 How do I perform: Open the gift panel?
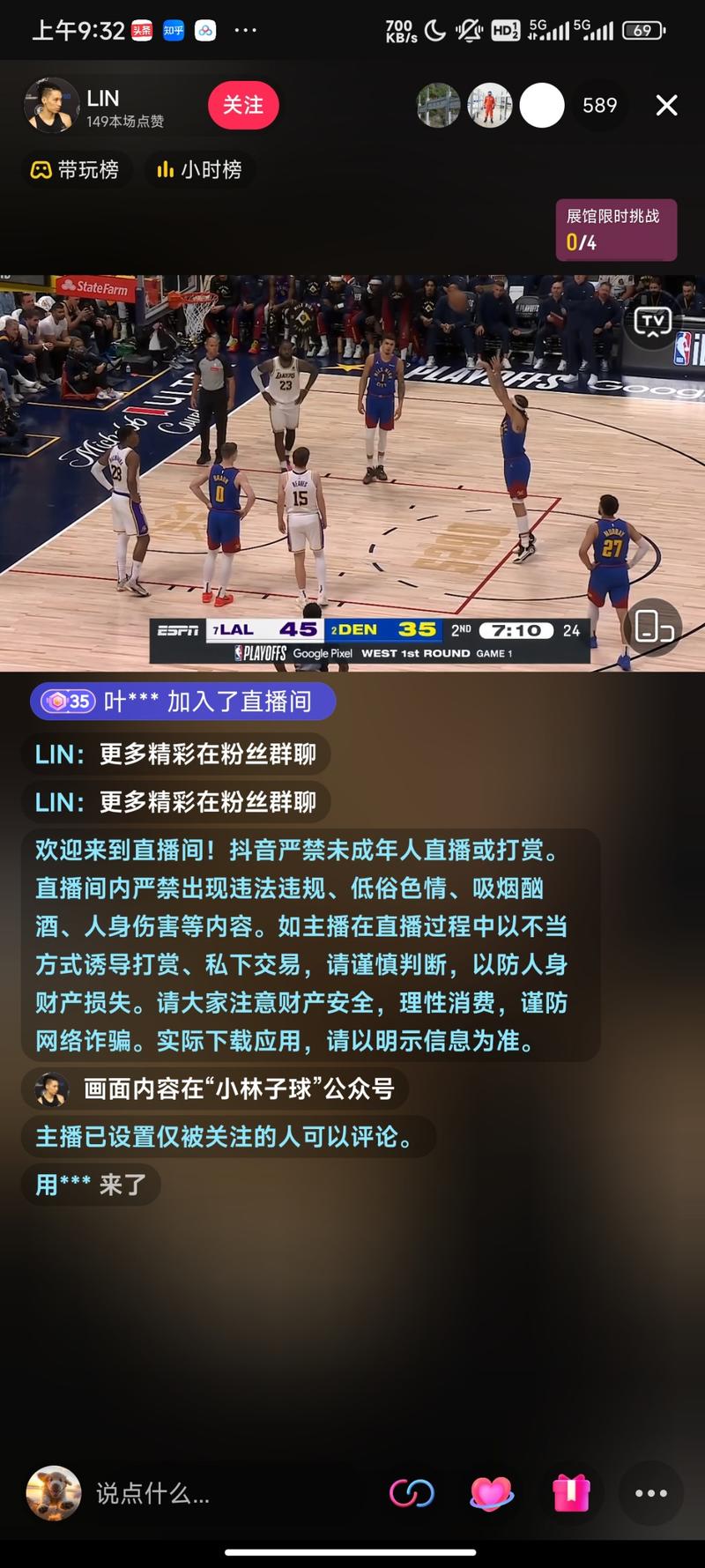[x=571, y=1493]
